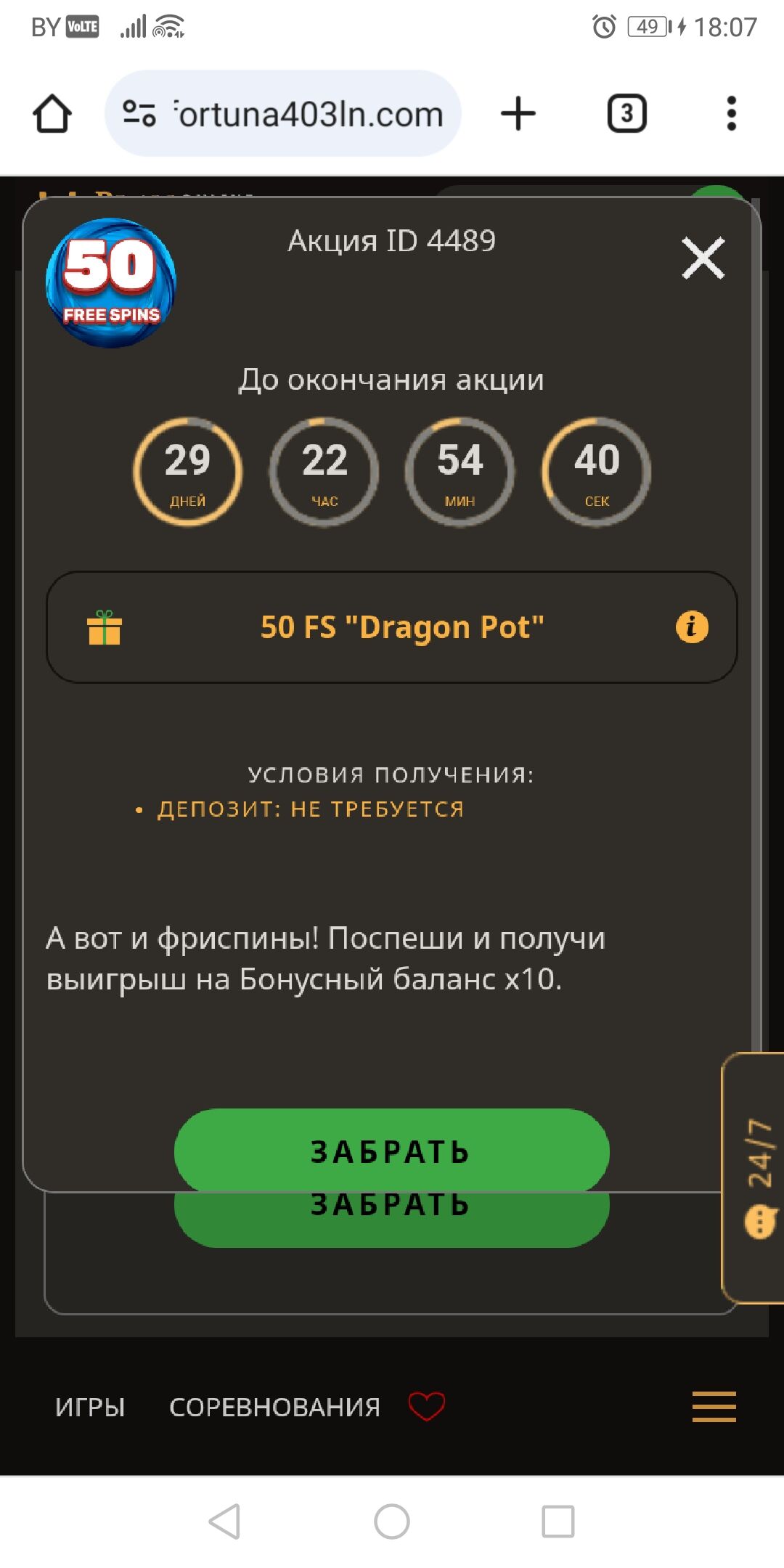Open a new browser tab
Screen dimensions: 784x1568
(x=518, y=114)
